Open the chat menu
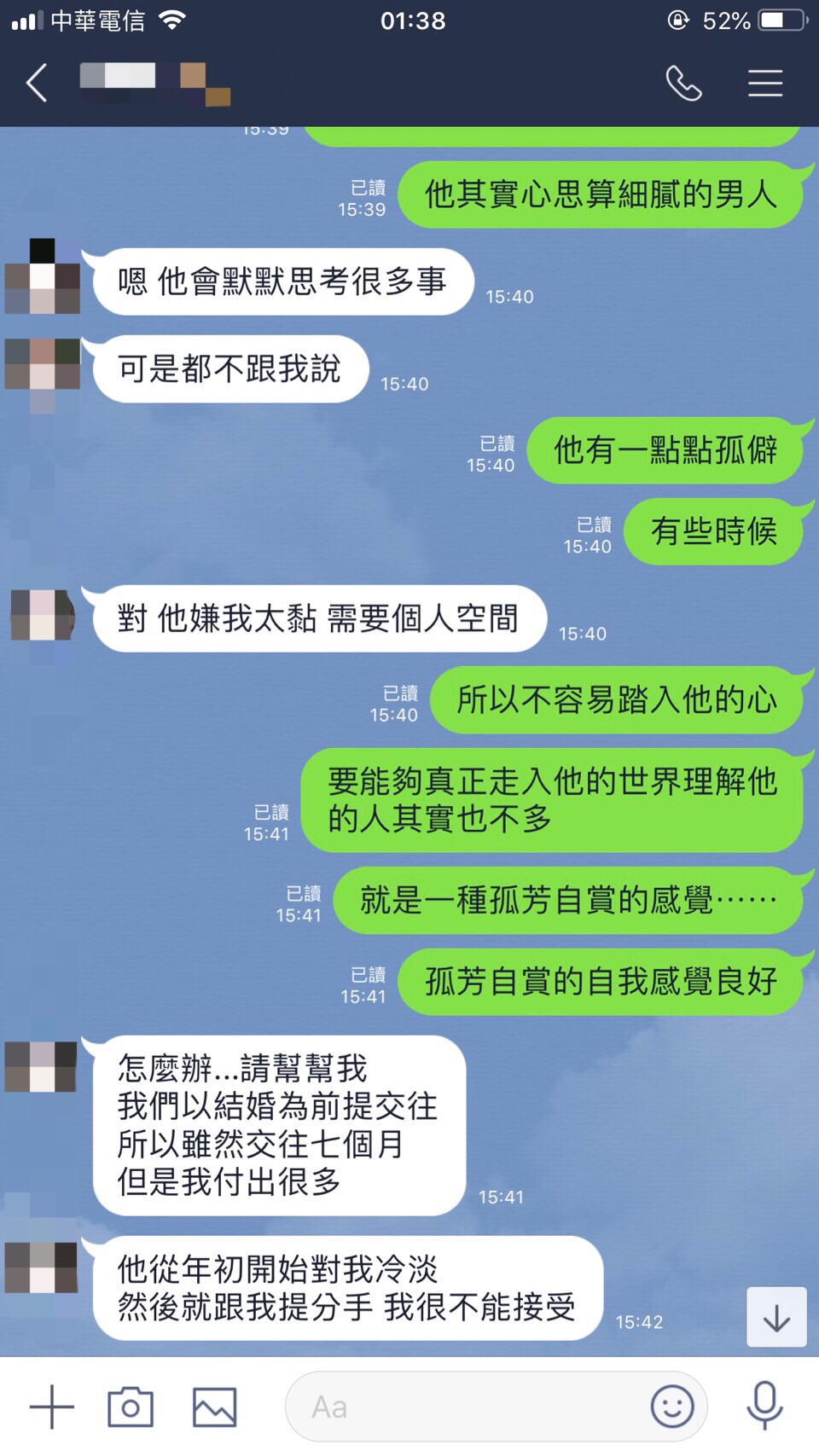Screen dimensions: 819x1456 coord(765,84)
